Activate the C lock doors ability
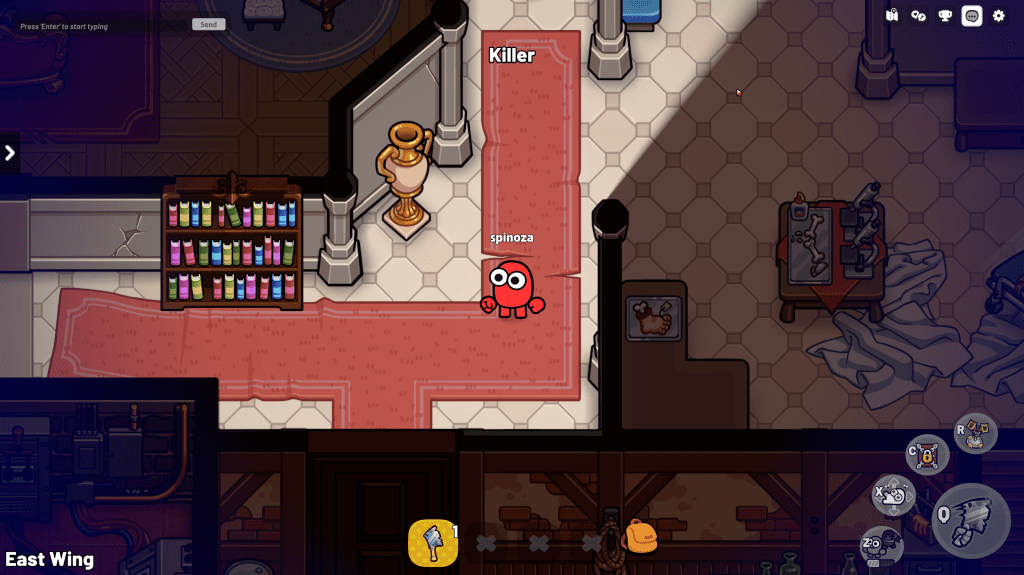 tap(927, 456)
